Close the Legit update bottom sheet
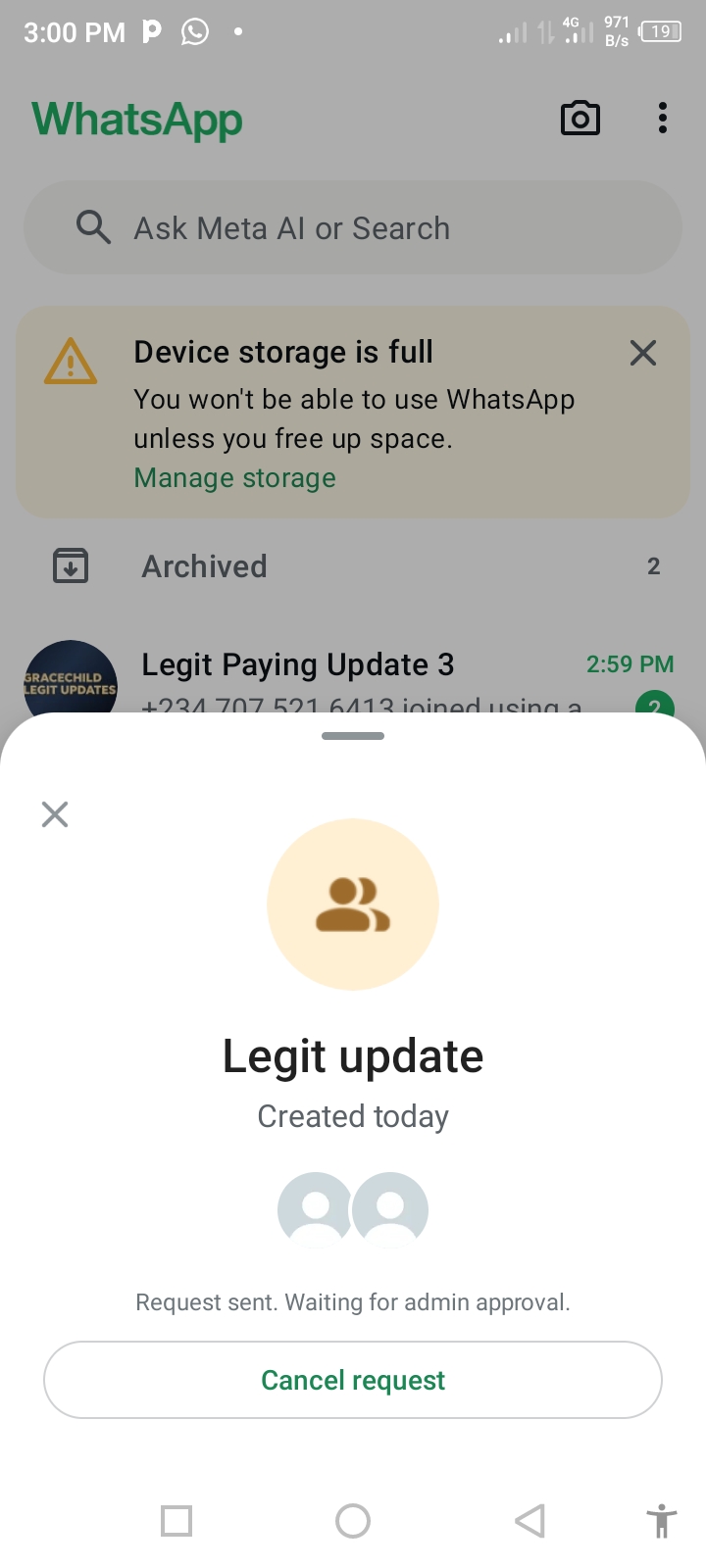This screenshot has height=1568, width=706. [55, 813]
